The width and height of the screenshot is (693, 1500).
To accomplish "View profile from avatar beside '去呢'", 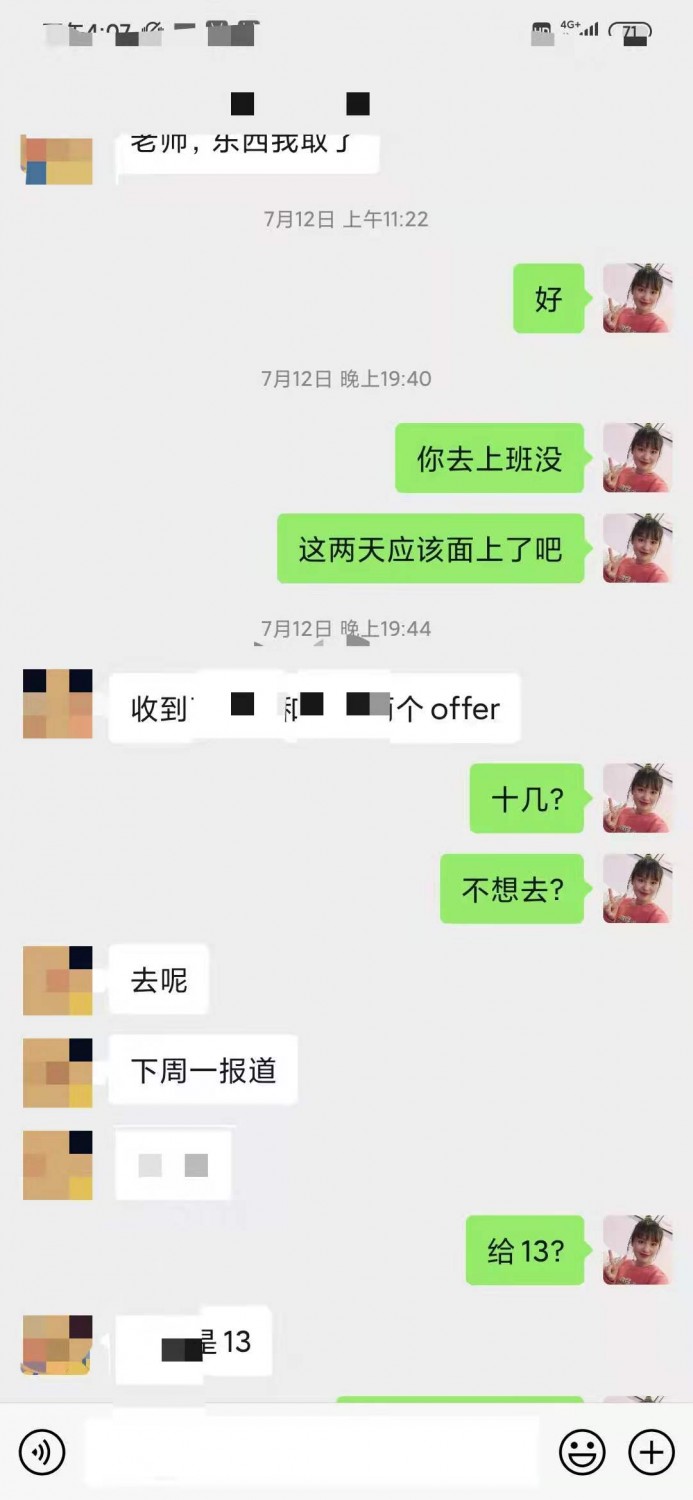I will (58, 981).
